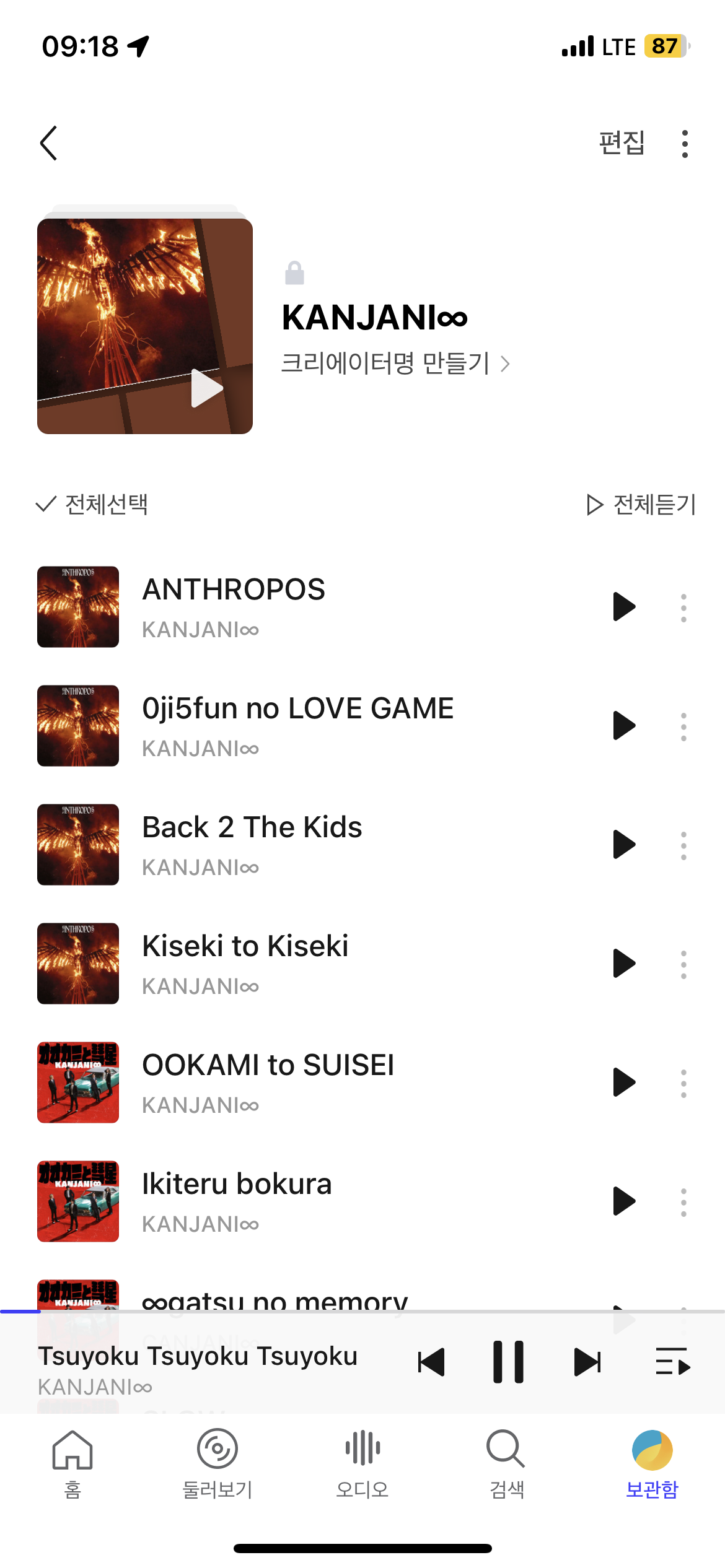Open more options for OOKAMI to SUISEI

coord(683,1083)
